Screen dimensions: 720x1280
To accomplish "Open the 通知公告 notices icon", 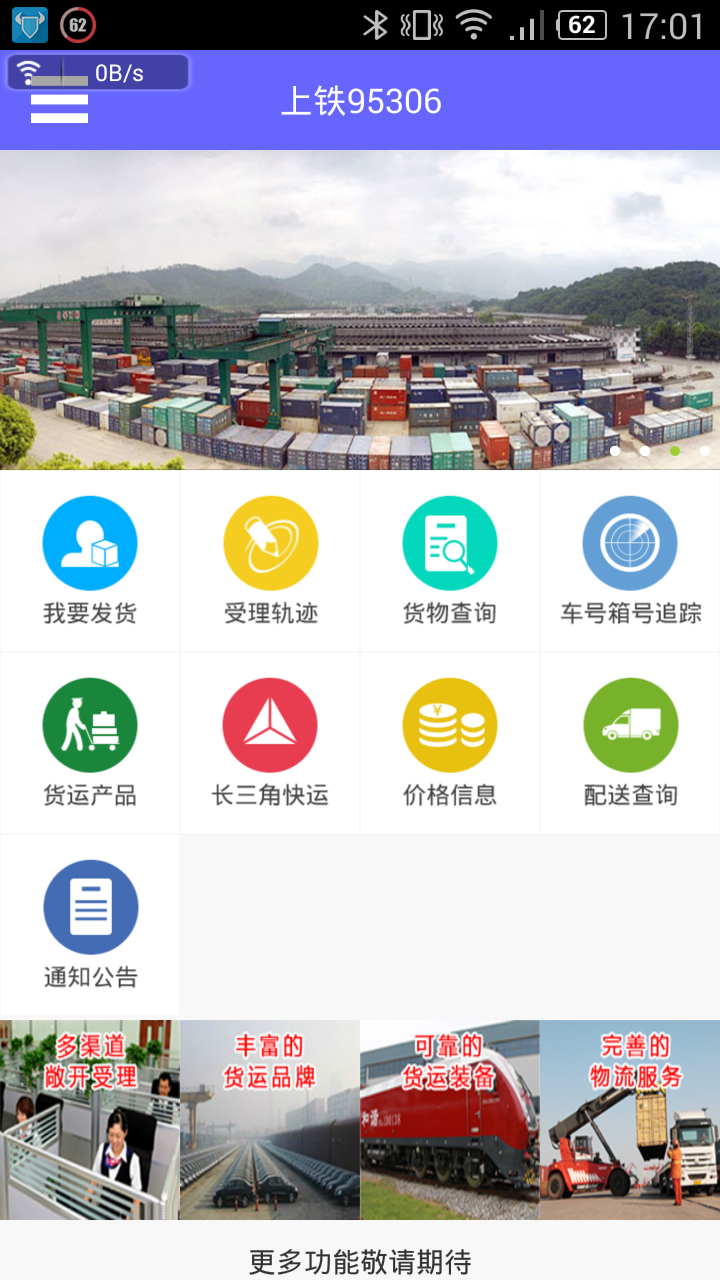I will pos(89,906).
